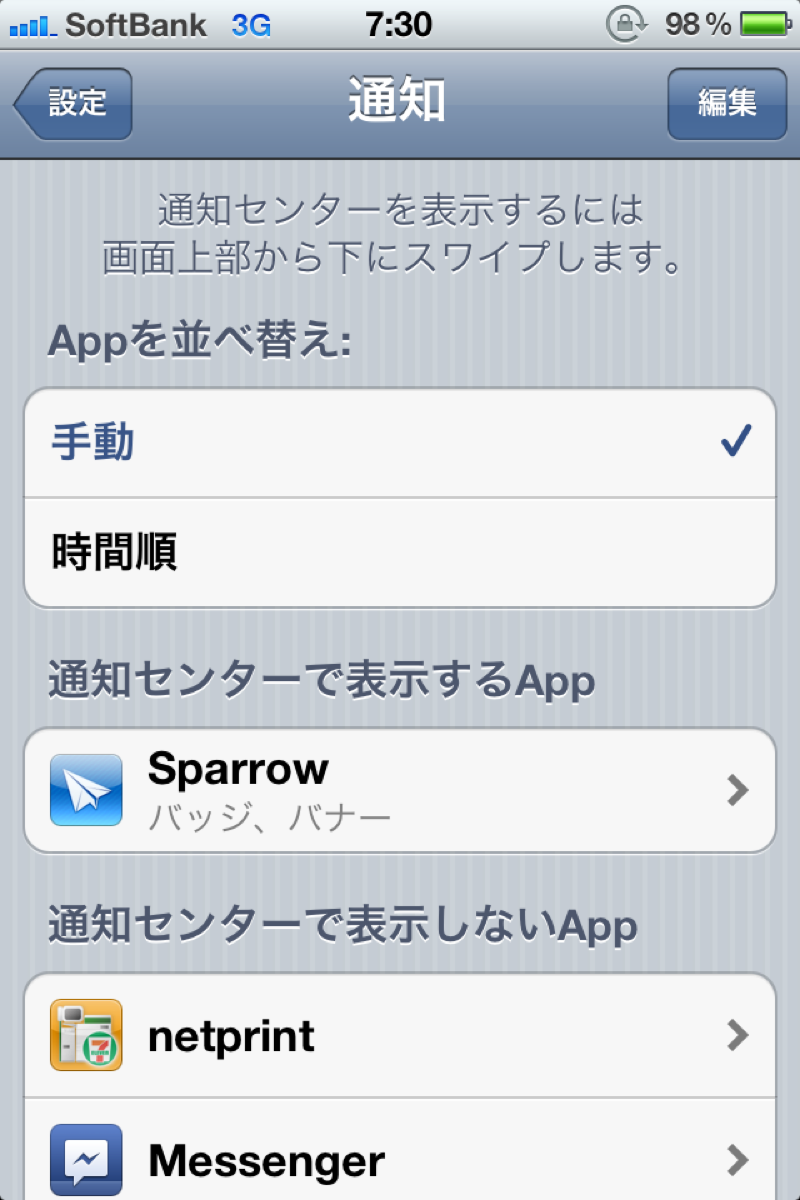
Task: Select 時間順 sort order
Action: click(400, 552)
